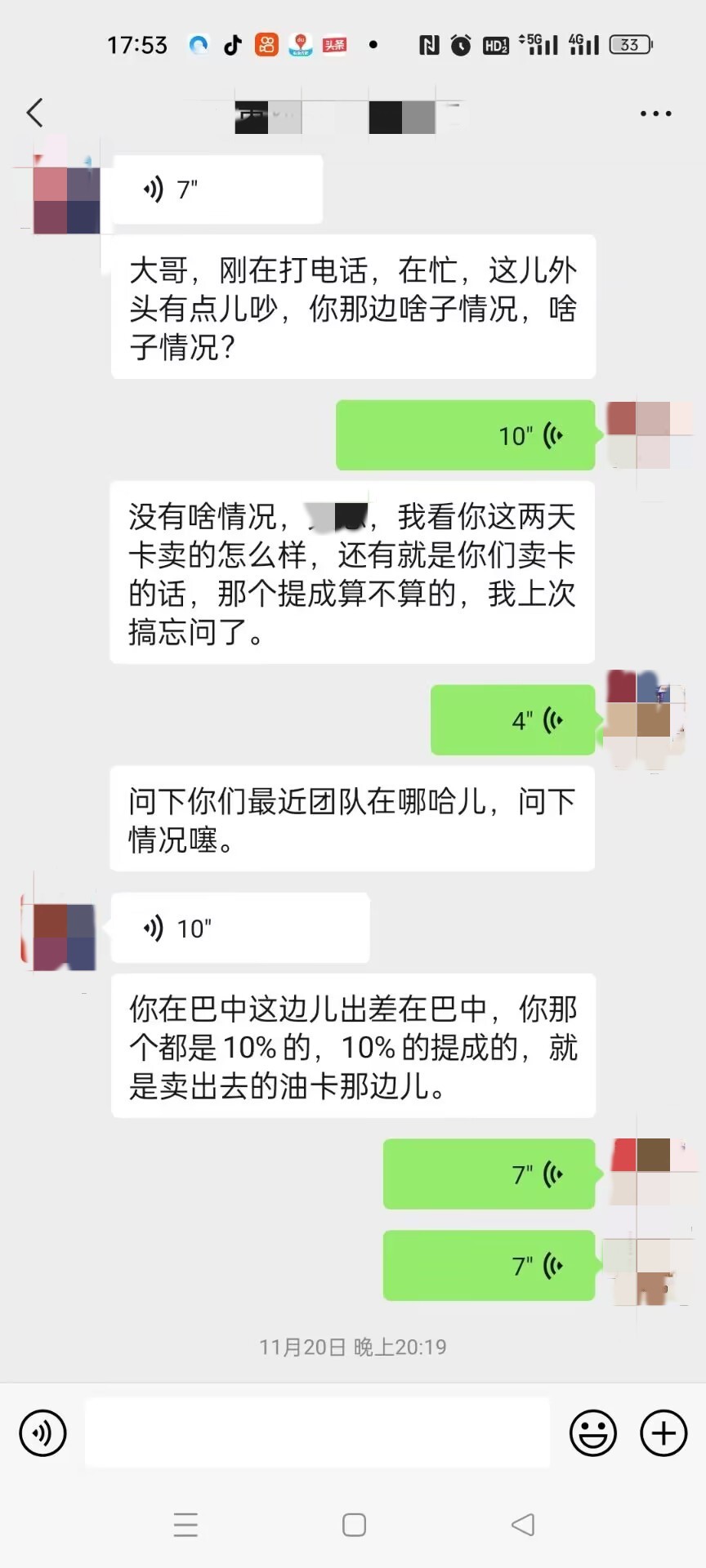Tap the system back triangle button

(523, 1525)
